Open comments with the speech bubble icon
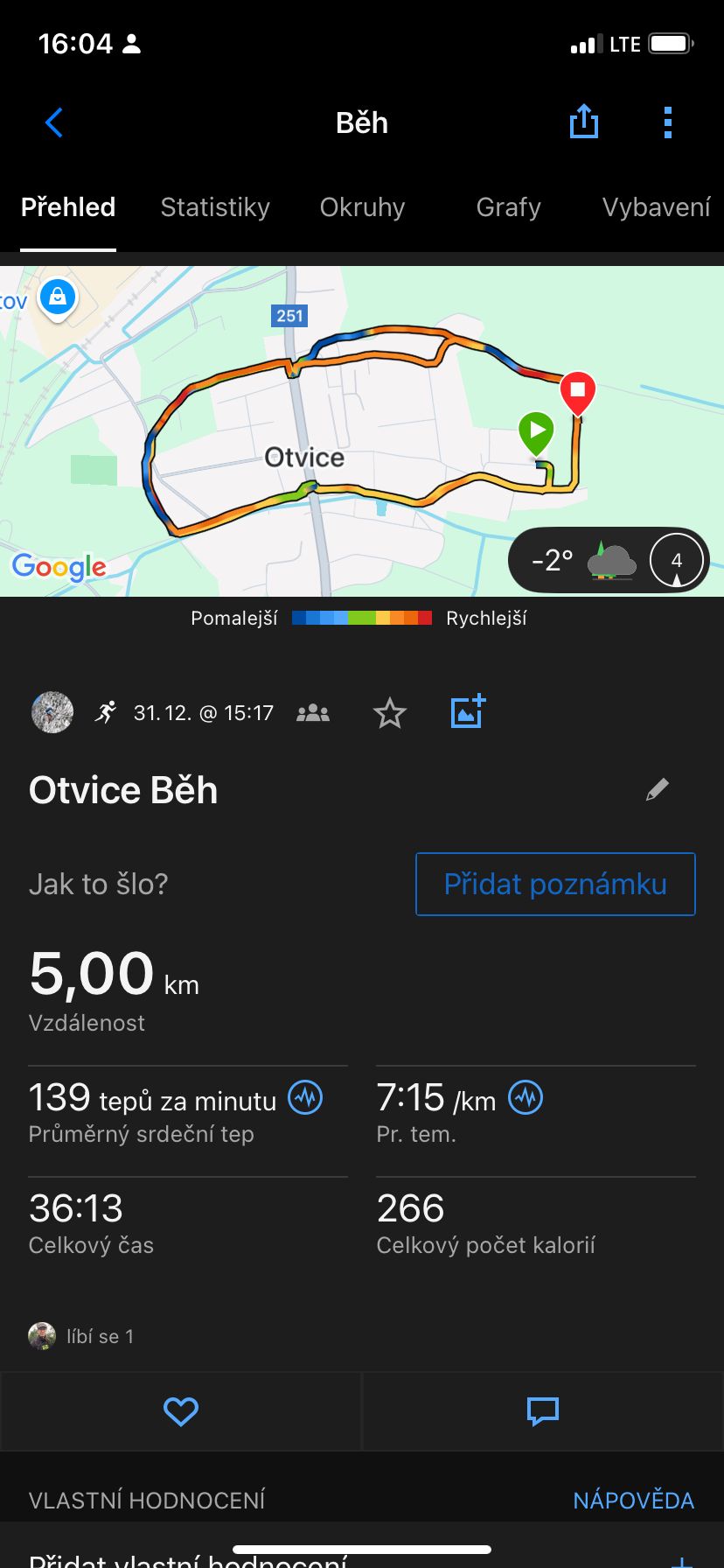 pyautogui.click(x=542, y=1411)
